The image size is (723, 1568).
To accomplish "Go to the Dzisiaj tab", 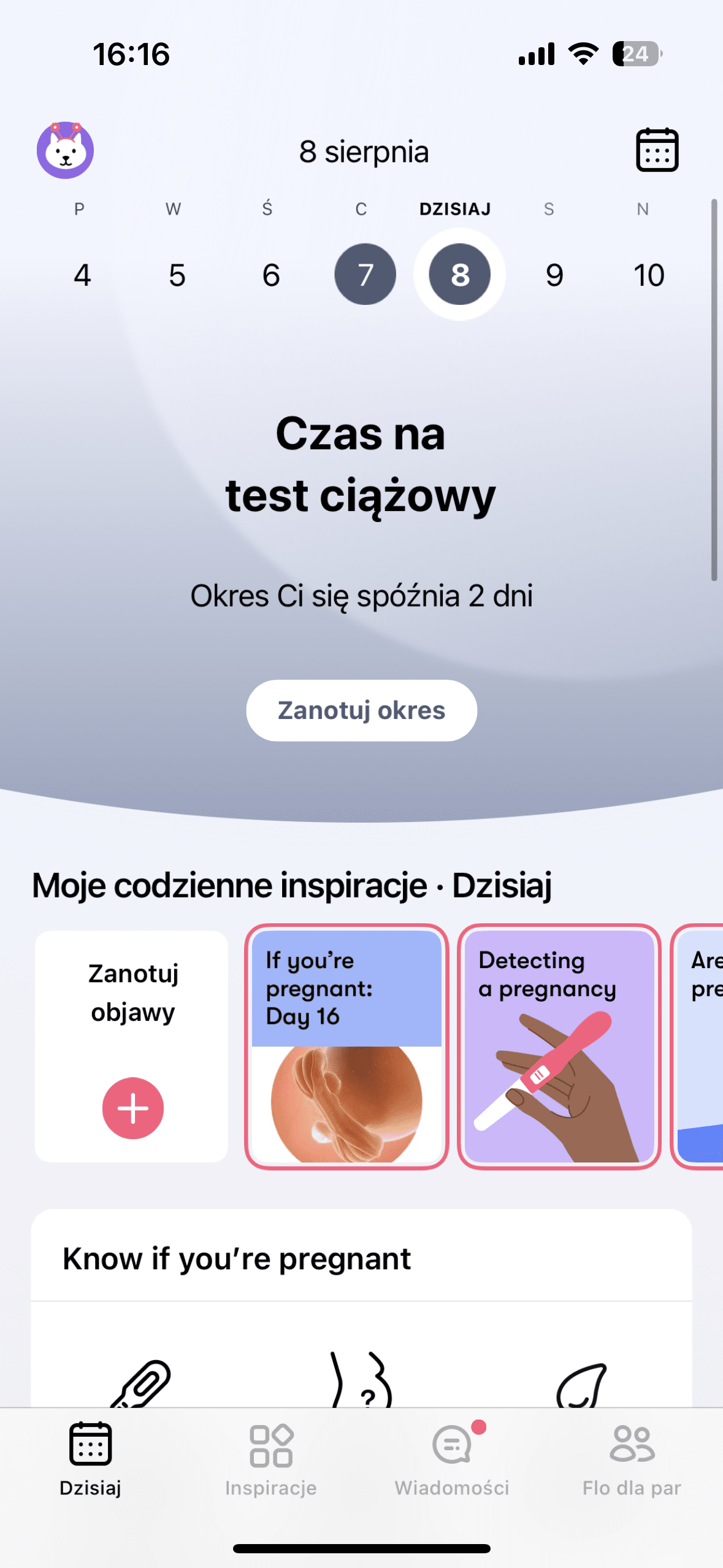I will (90, 1459).
